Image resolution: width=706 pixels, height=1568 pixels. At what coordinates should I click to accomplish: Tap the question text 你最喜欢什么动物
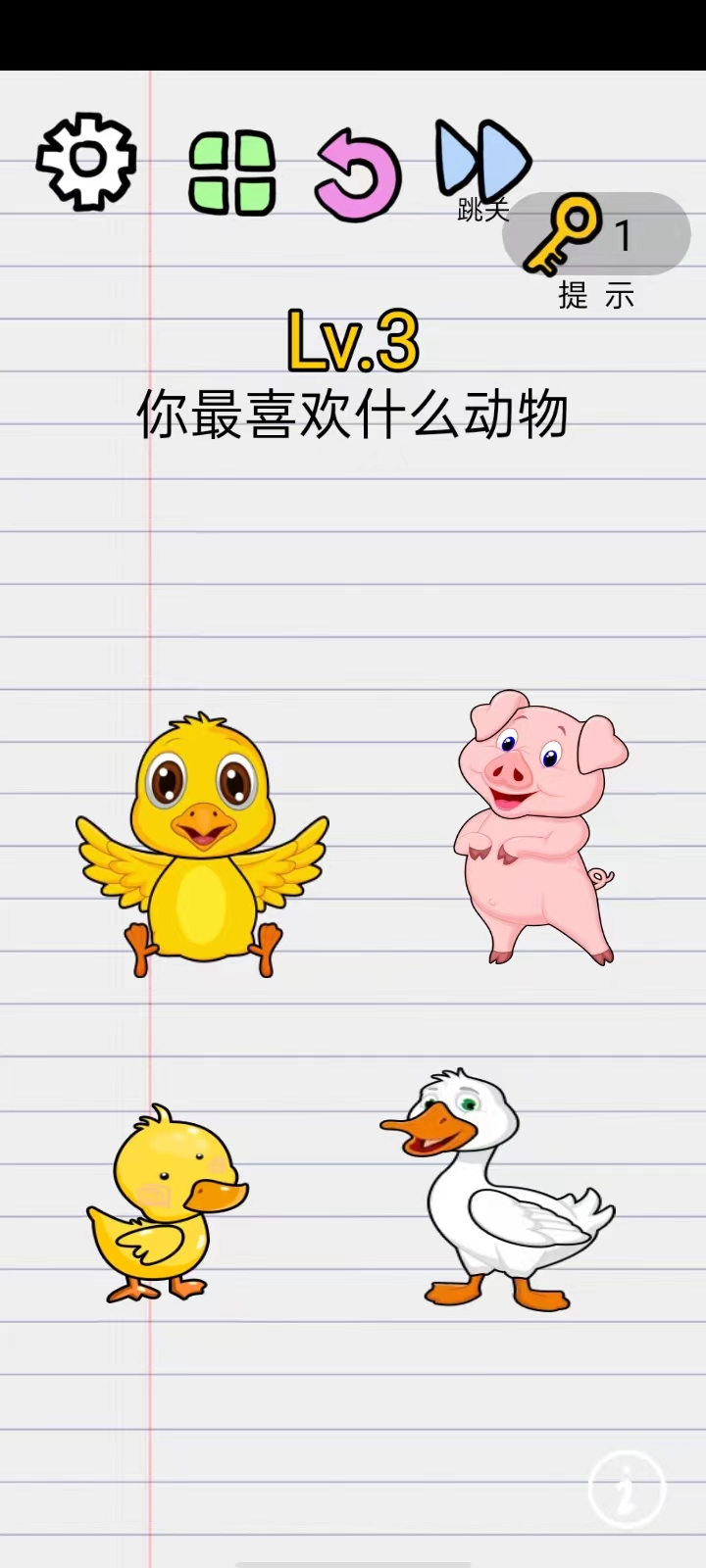(x=353, y=412)
